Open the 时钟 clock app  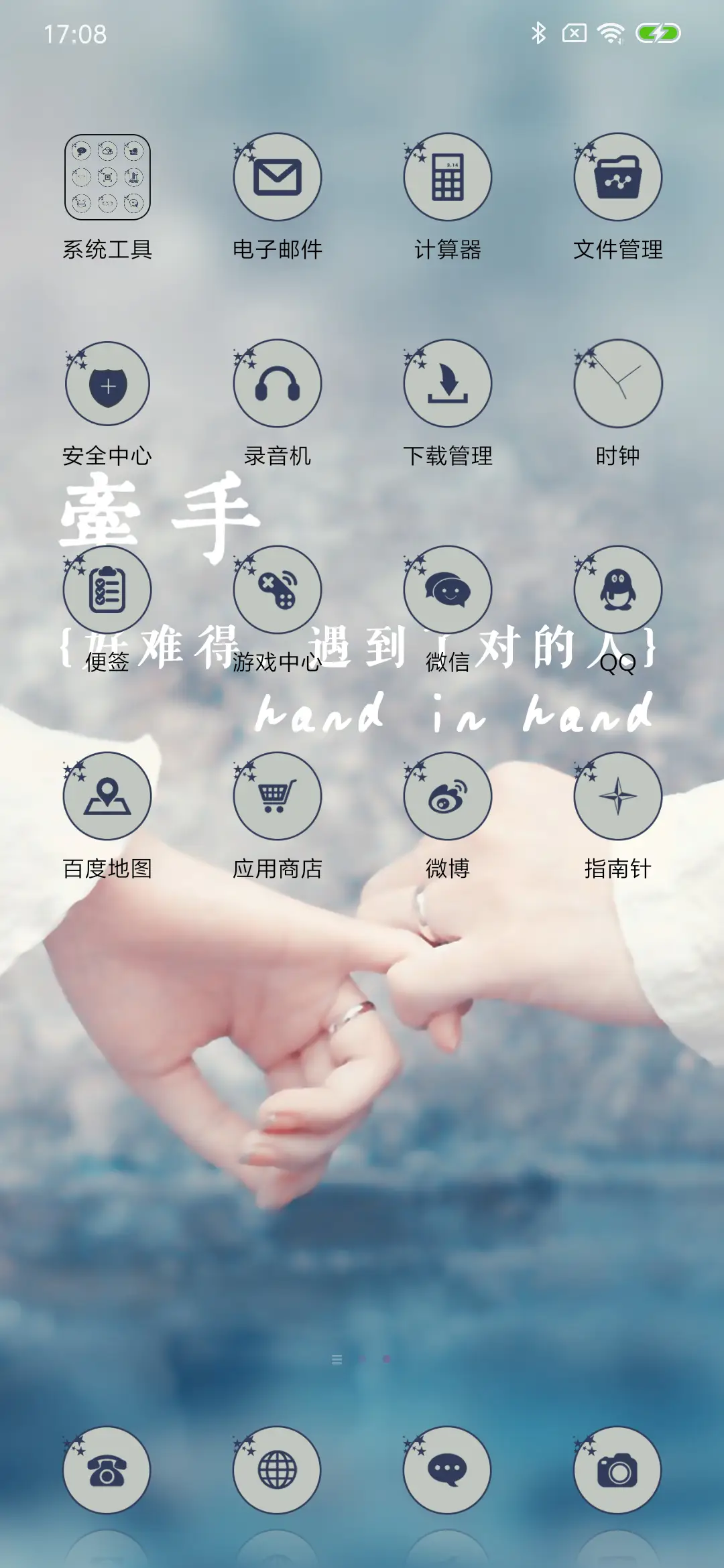tap(617, 383)
